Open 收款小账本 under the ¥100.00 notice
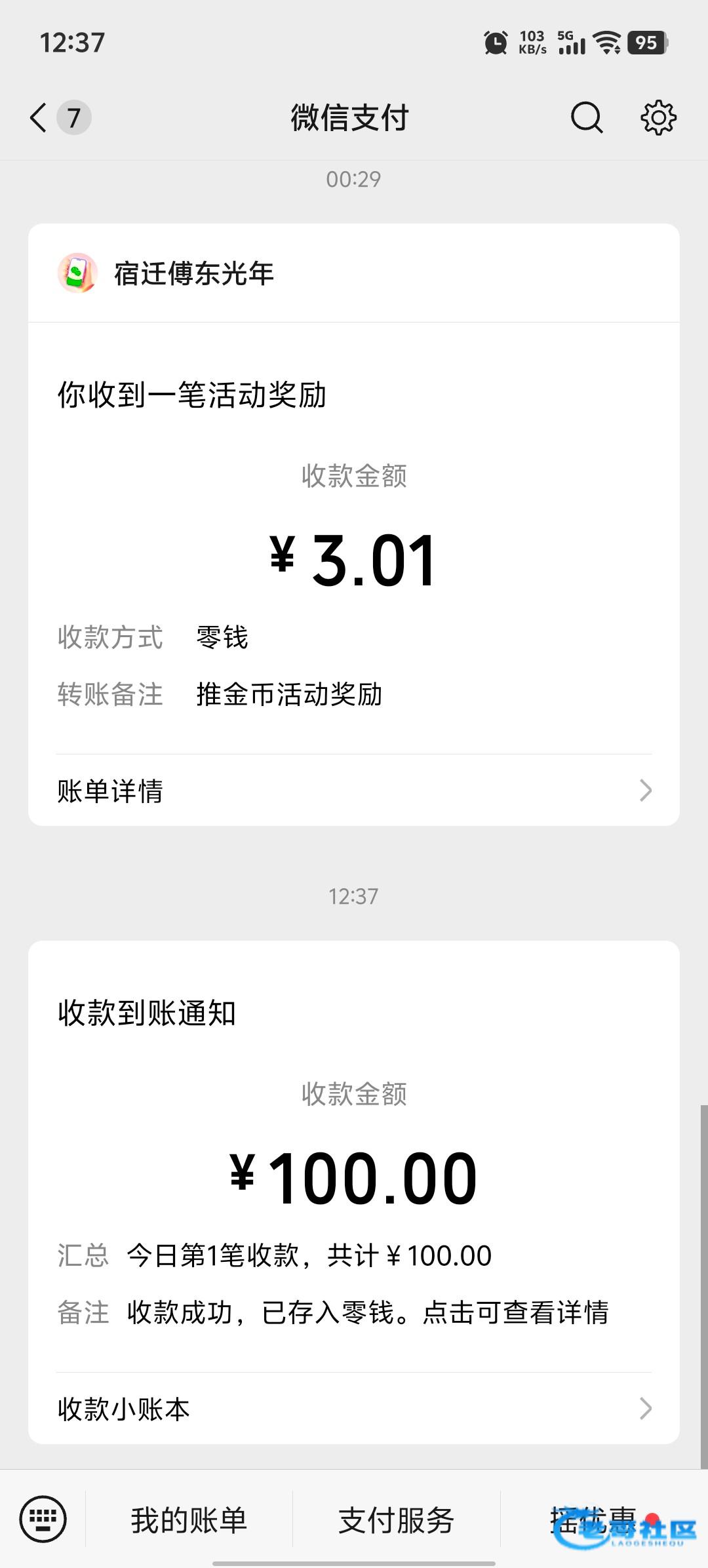 [354, 1408]
